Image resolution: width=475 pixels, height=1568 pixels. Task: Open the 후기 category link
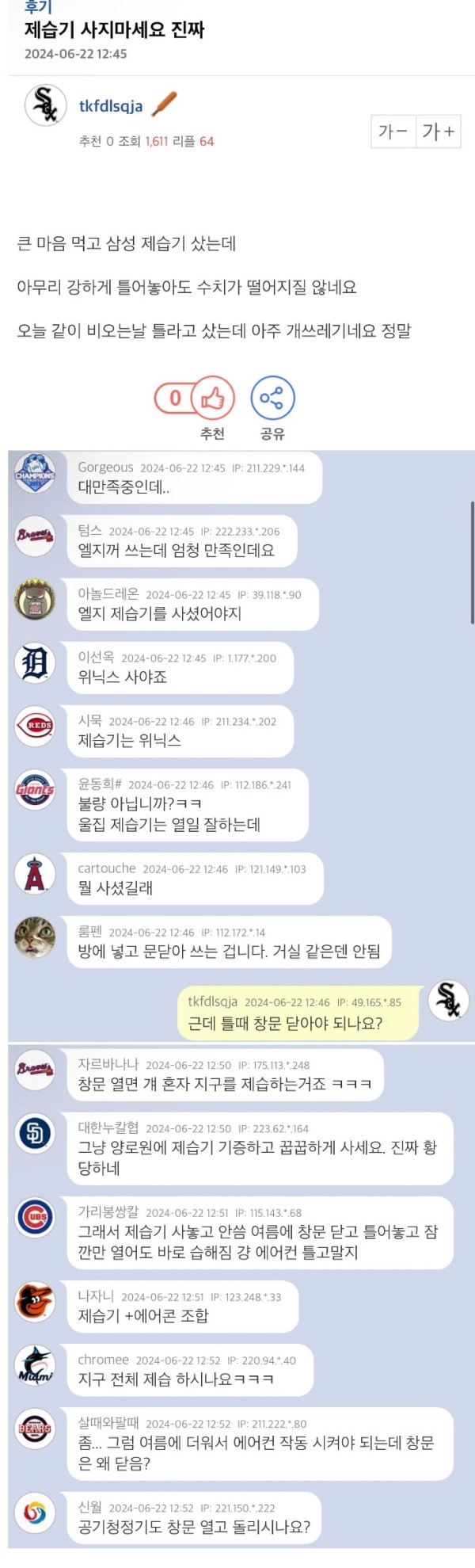coord(37,7)
